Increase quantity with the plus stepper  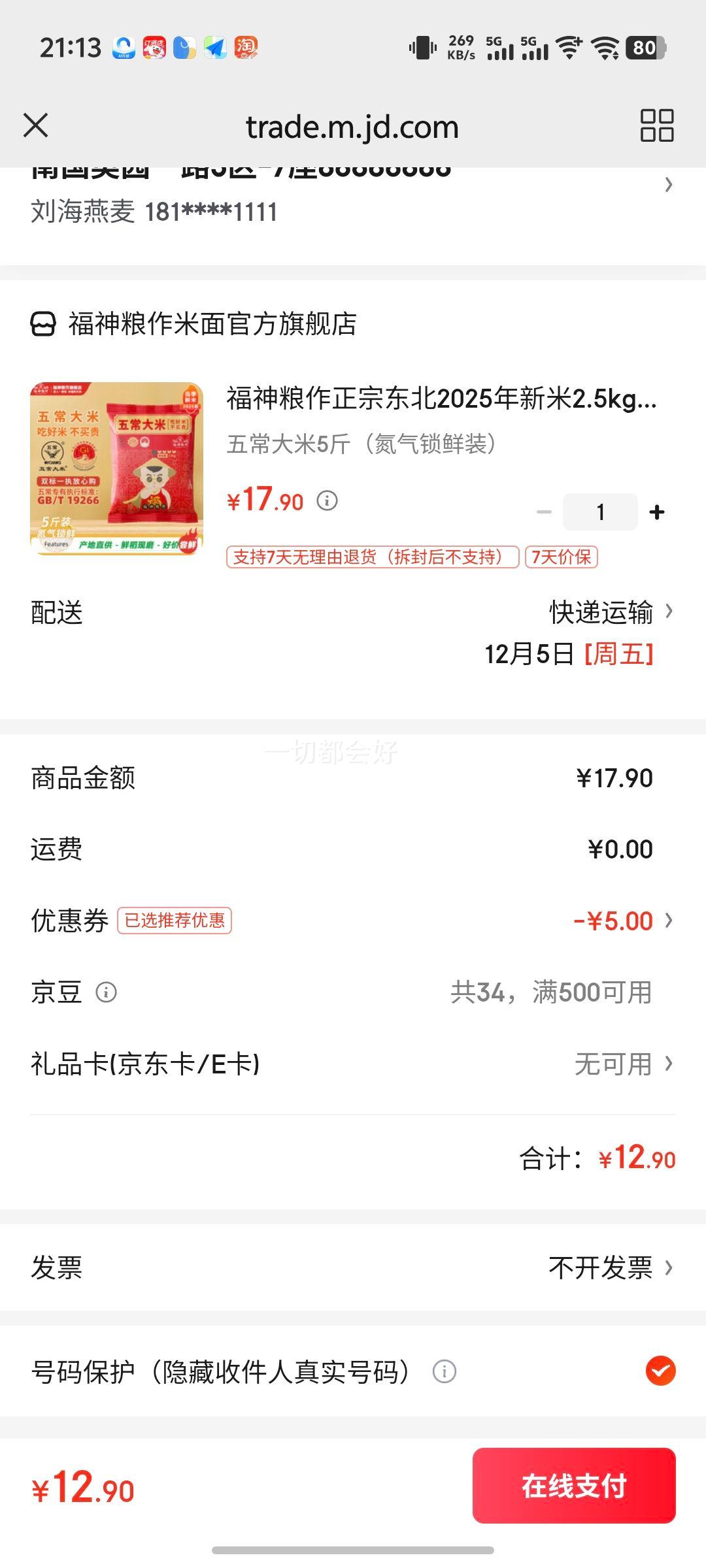[x=656, y=512]
